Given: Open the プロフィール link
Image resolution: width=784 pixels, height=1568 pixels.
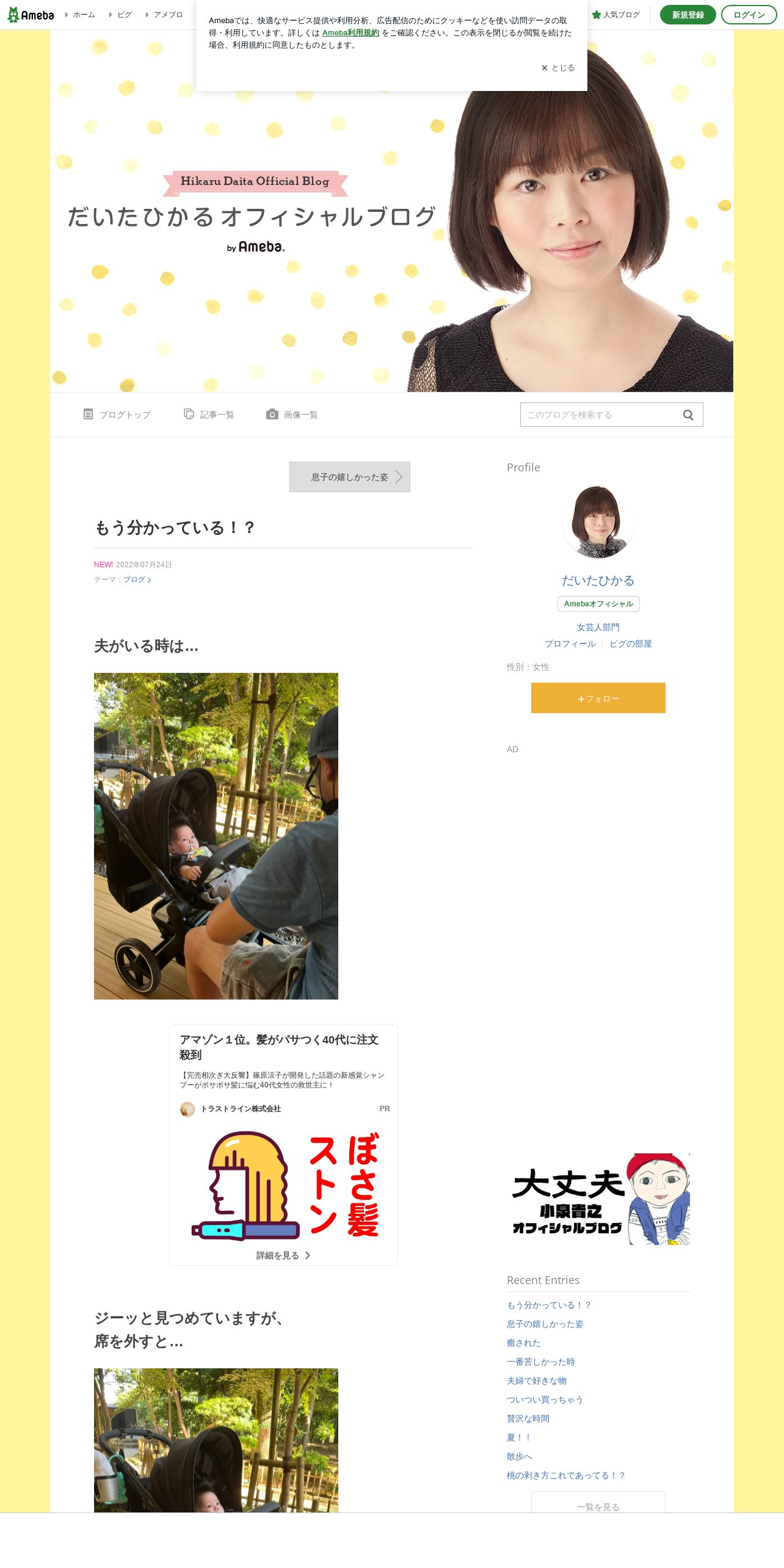Looking at the screenshot, I should 570,644.
